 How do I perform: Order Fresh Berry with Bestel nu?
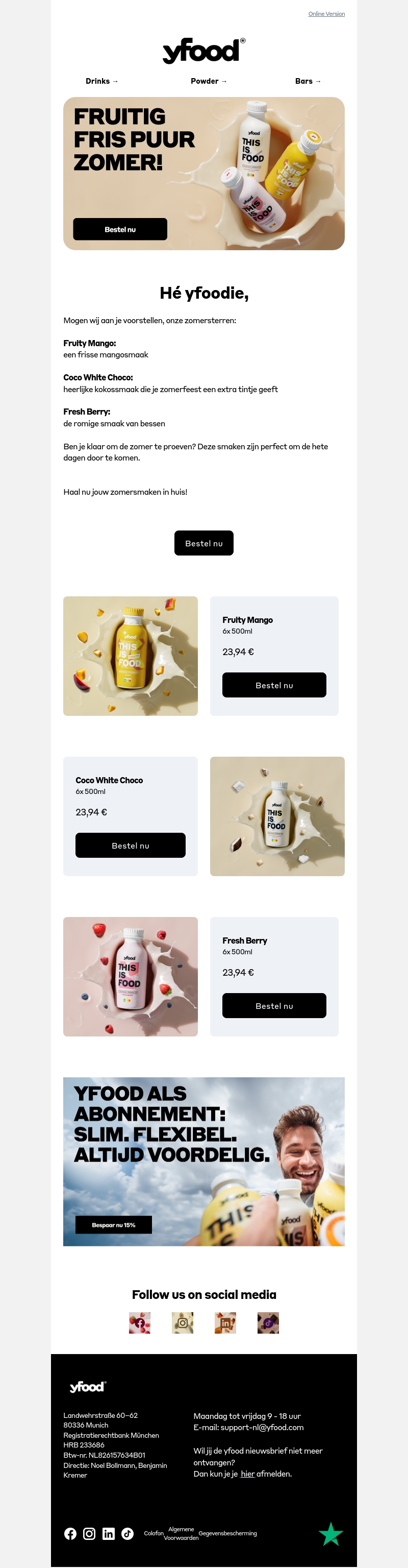tap(274, 1005)
